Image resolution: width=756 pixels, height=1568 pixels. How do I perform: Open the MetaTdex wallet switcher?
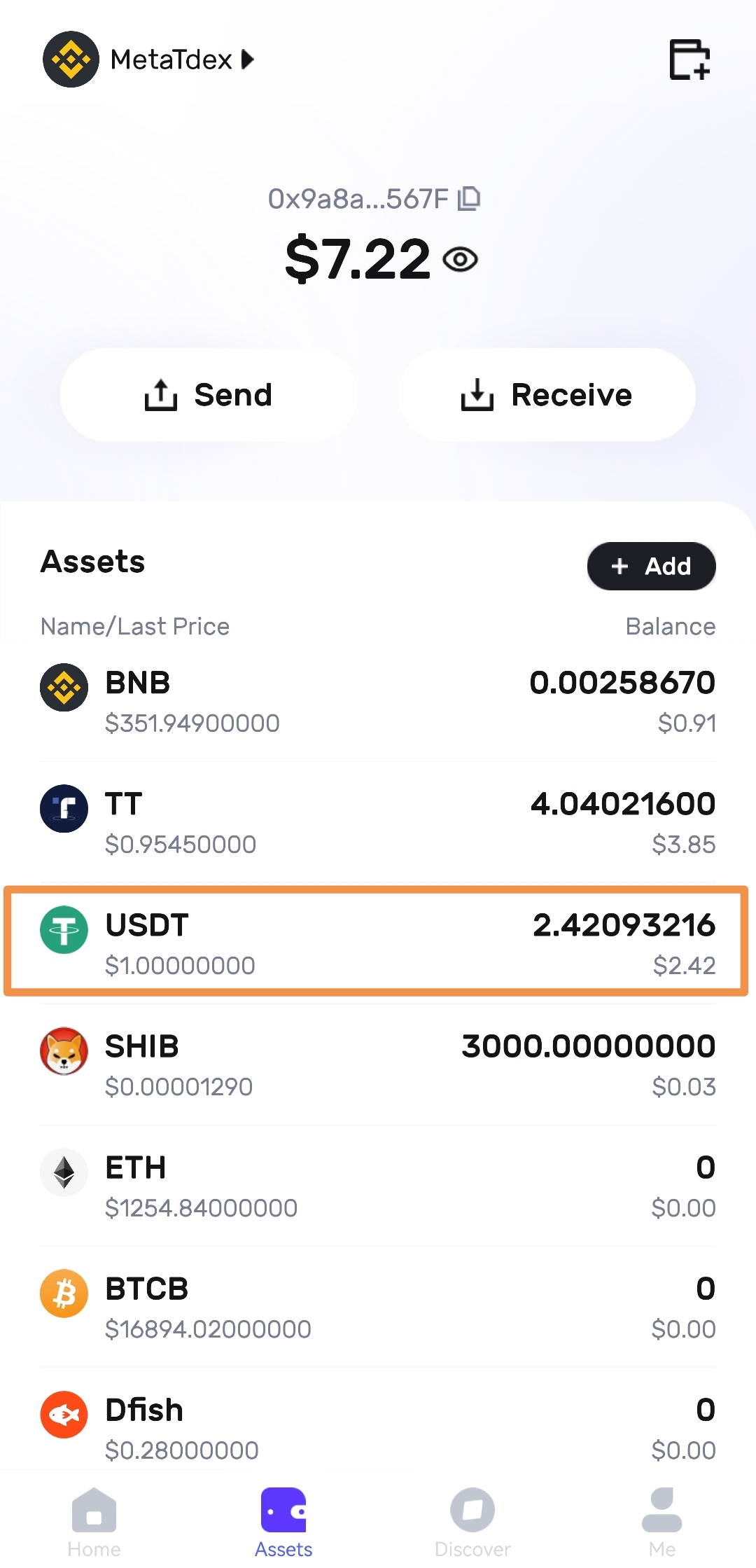click(x=171, y=60)
